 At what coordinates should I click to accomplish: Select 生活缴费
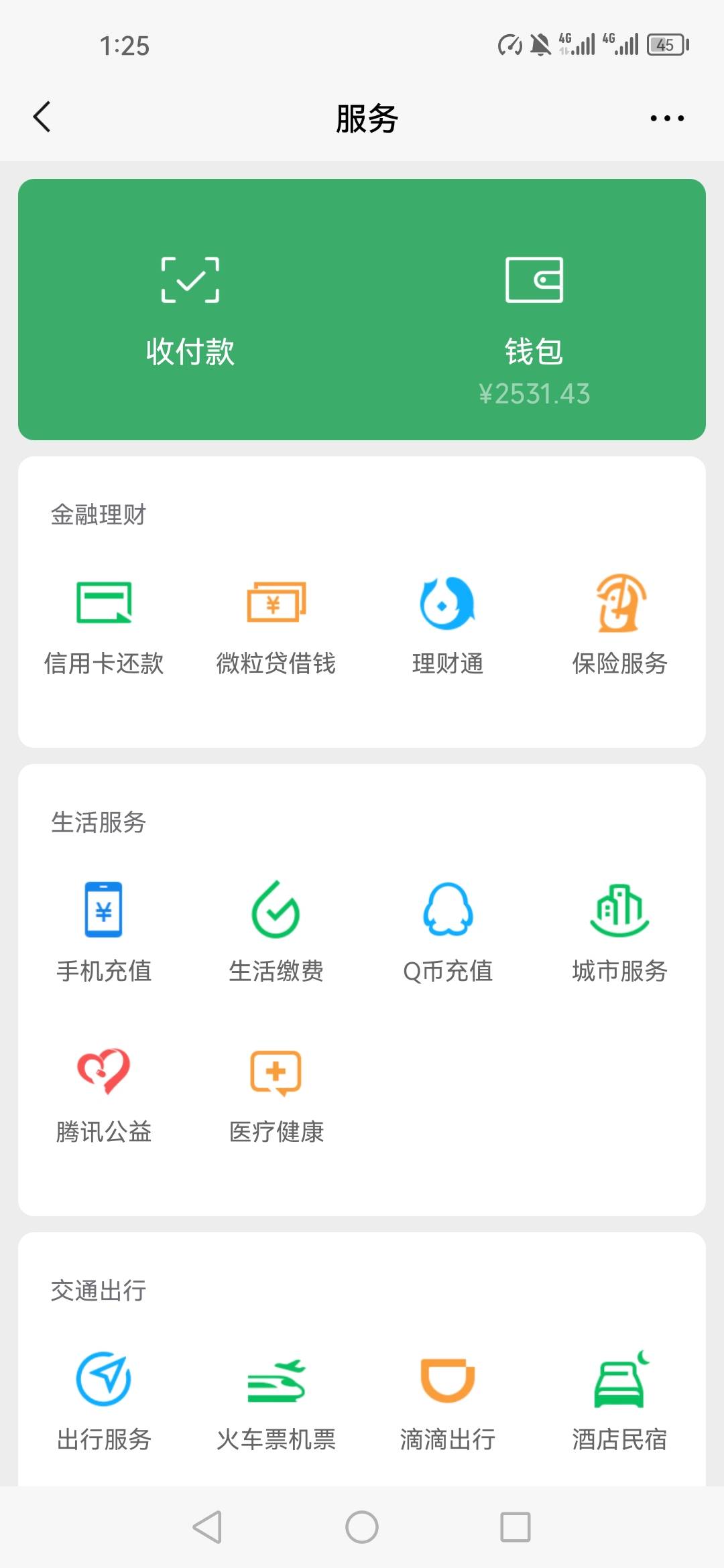(276, 932)
